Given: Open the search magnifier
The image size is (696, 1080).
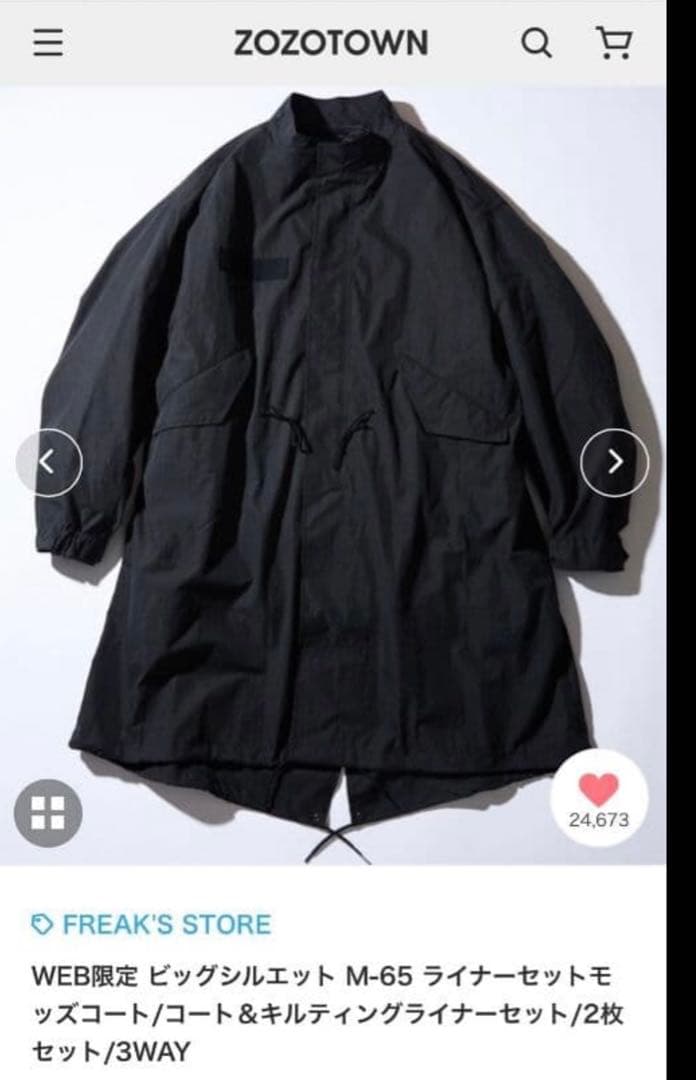Looking at the screenshot, I should click(x=536, y=43).
